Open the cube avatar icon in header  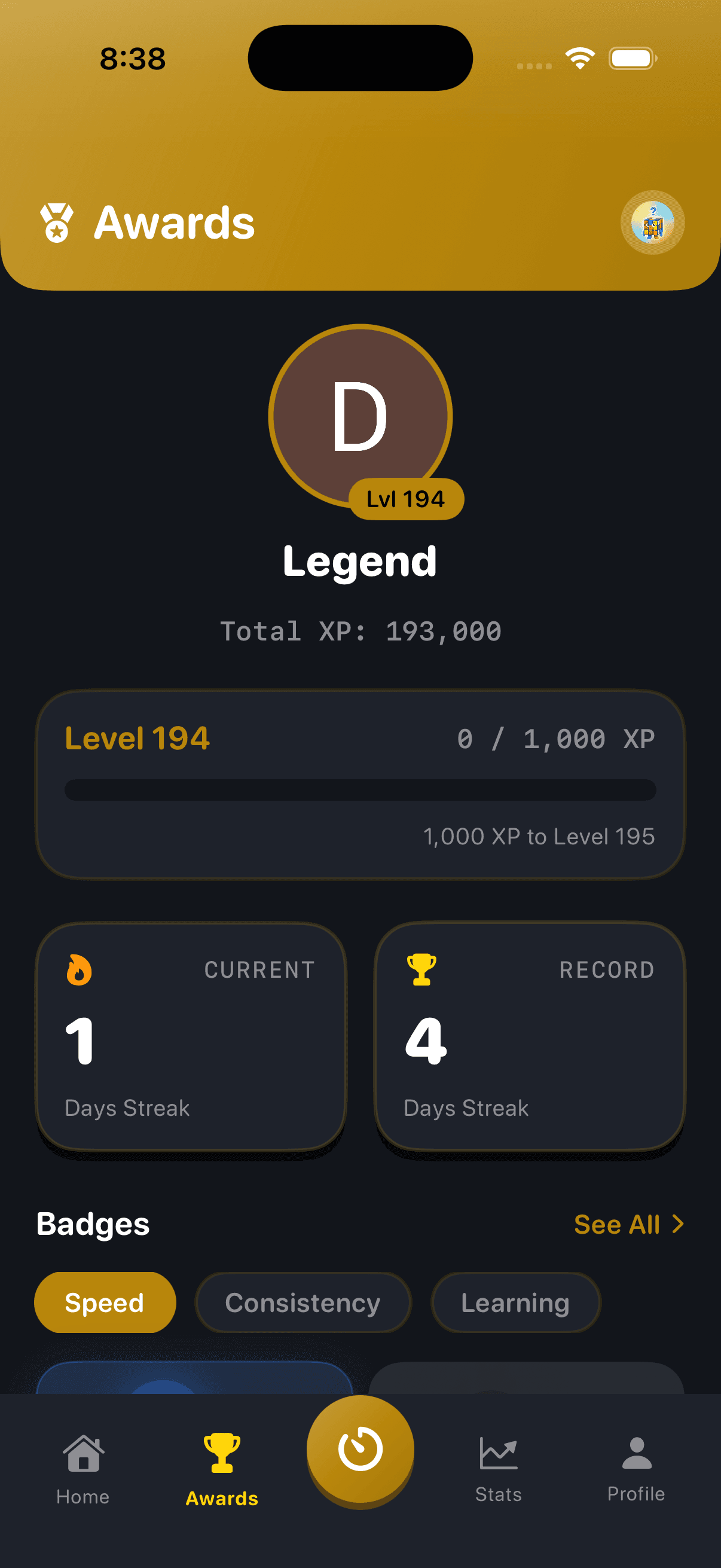(x=652, y=223)
